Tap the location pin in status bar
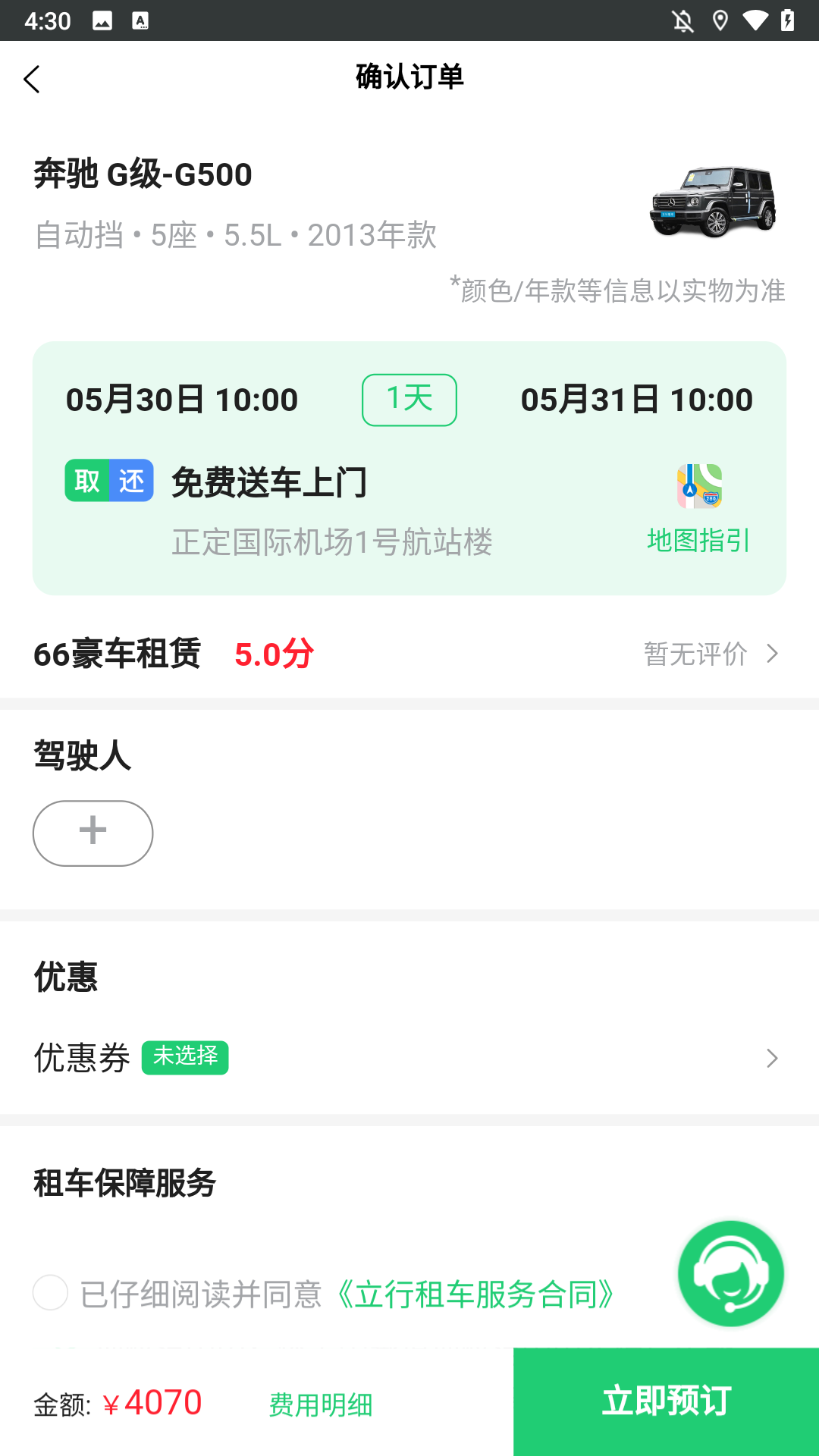 (x=720, y=21)
